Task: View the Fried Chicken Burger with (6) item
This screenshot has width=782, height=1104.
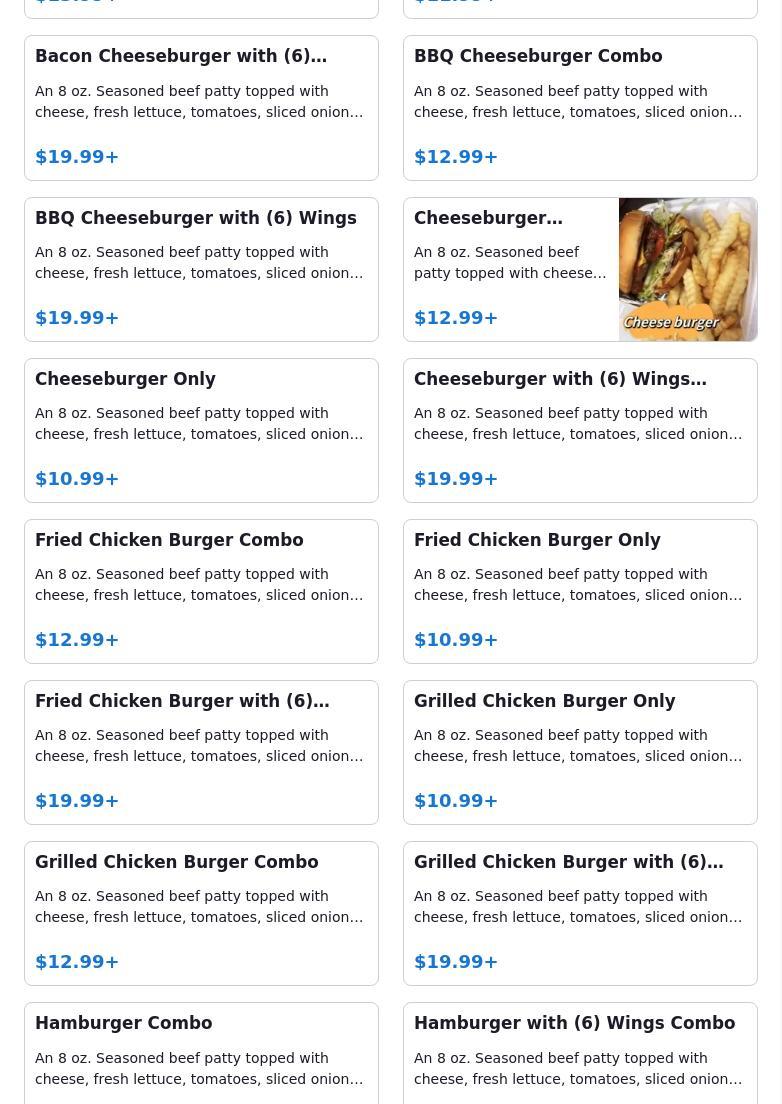Action: 201,752
